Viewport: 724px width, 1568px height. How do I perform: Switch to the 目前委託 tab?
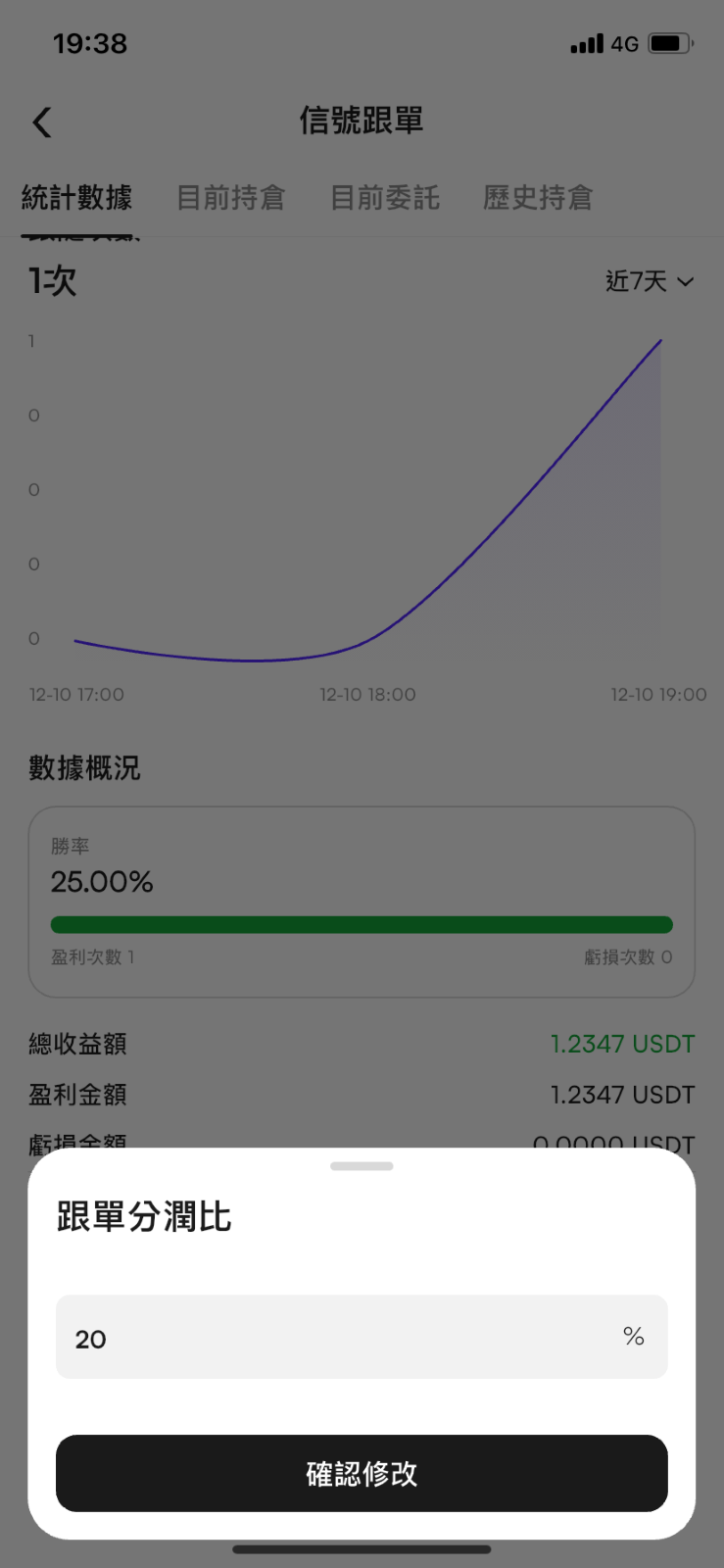click(385, 197)
